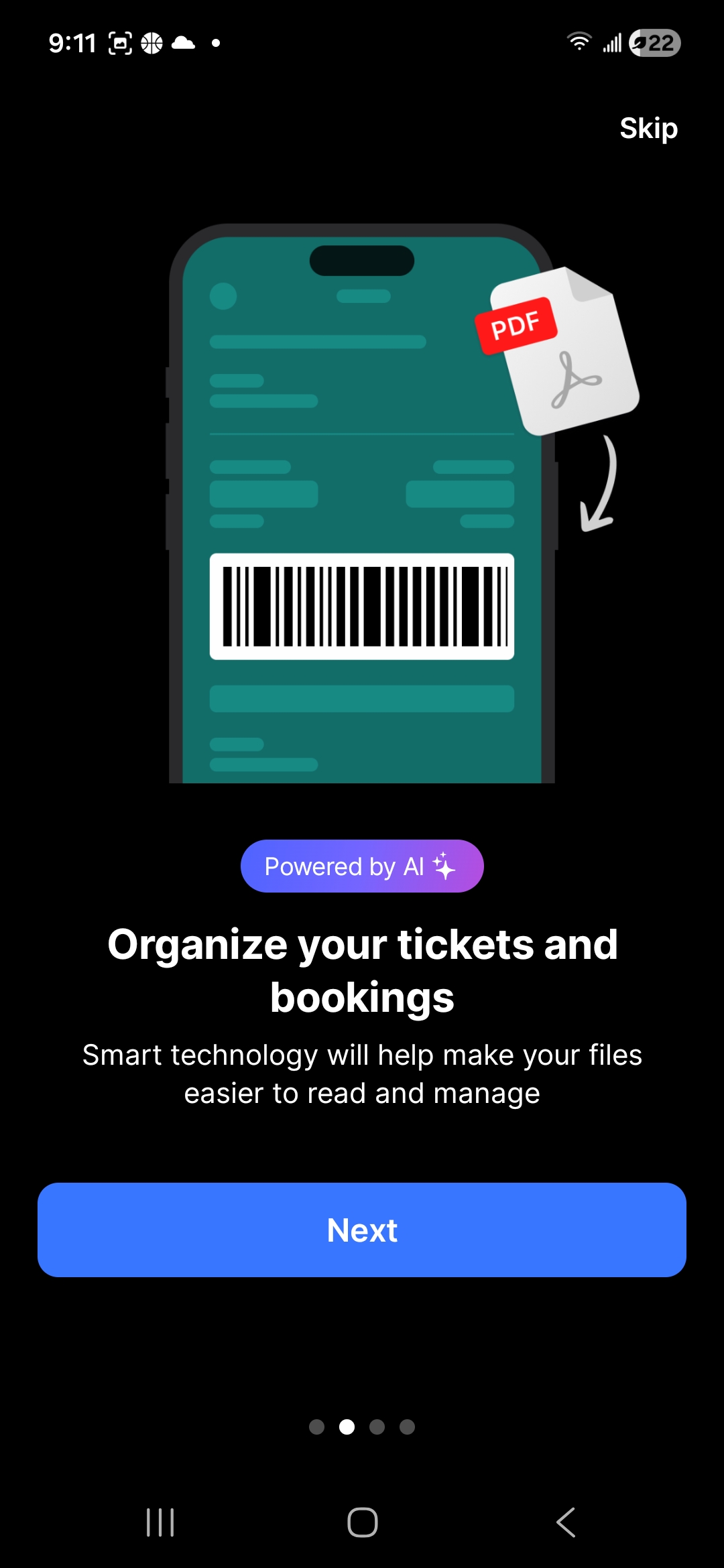
Task: Tap the cloud notification icon
Action: pyautogui.click(x=184, y=44)
